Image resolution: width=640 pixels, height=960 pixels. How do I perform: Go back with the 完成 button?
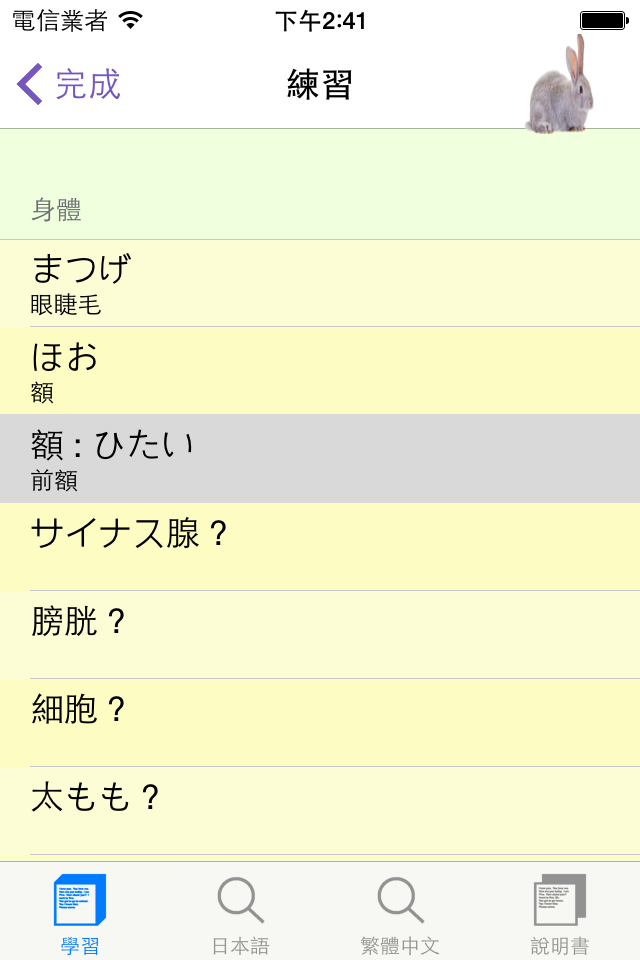69,84
